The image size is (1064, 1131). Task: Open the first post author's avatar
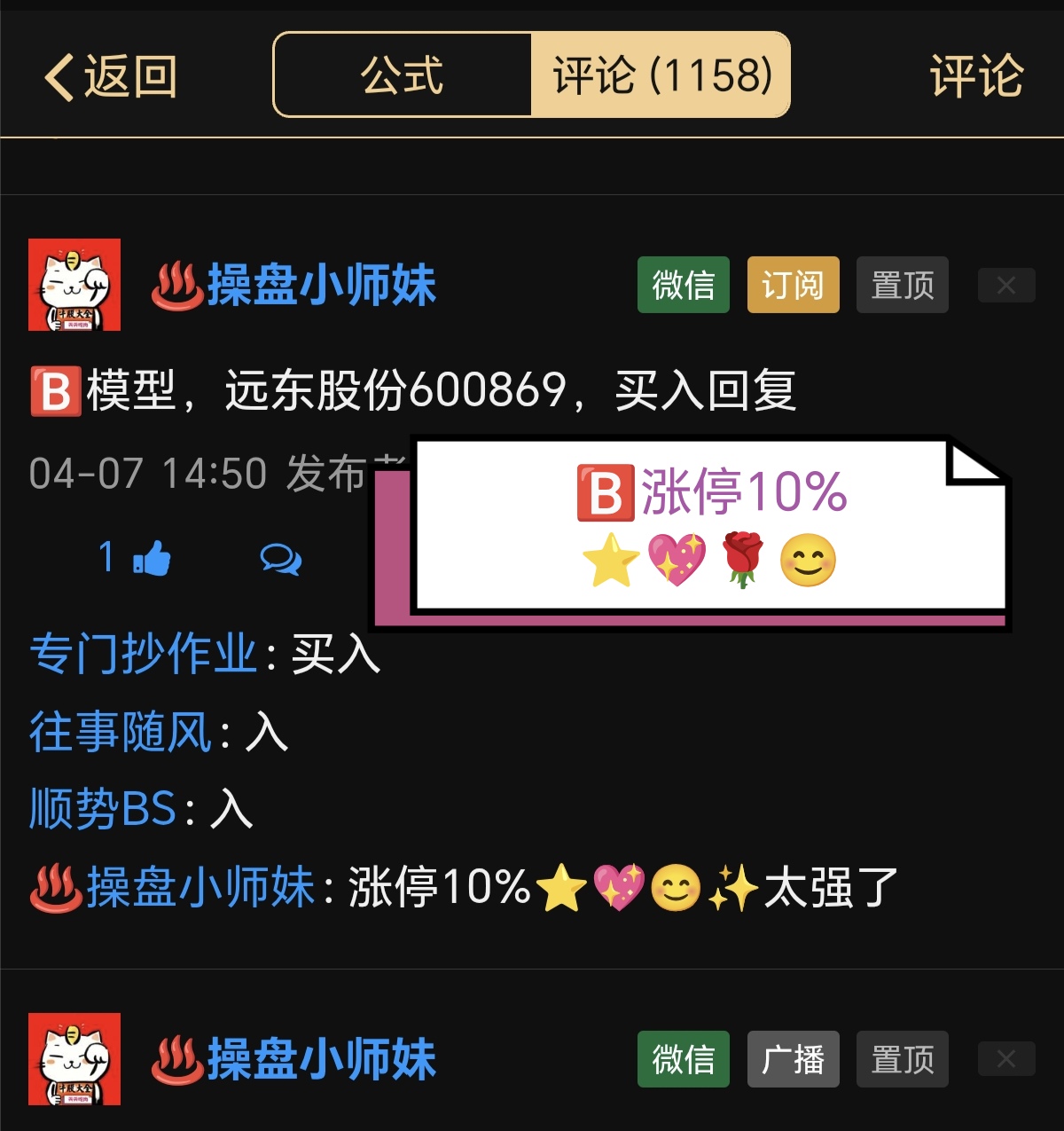74,285
